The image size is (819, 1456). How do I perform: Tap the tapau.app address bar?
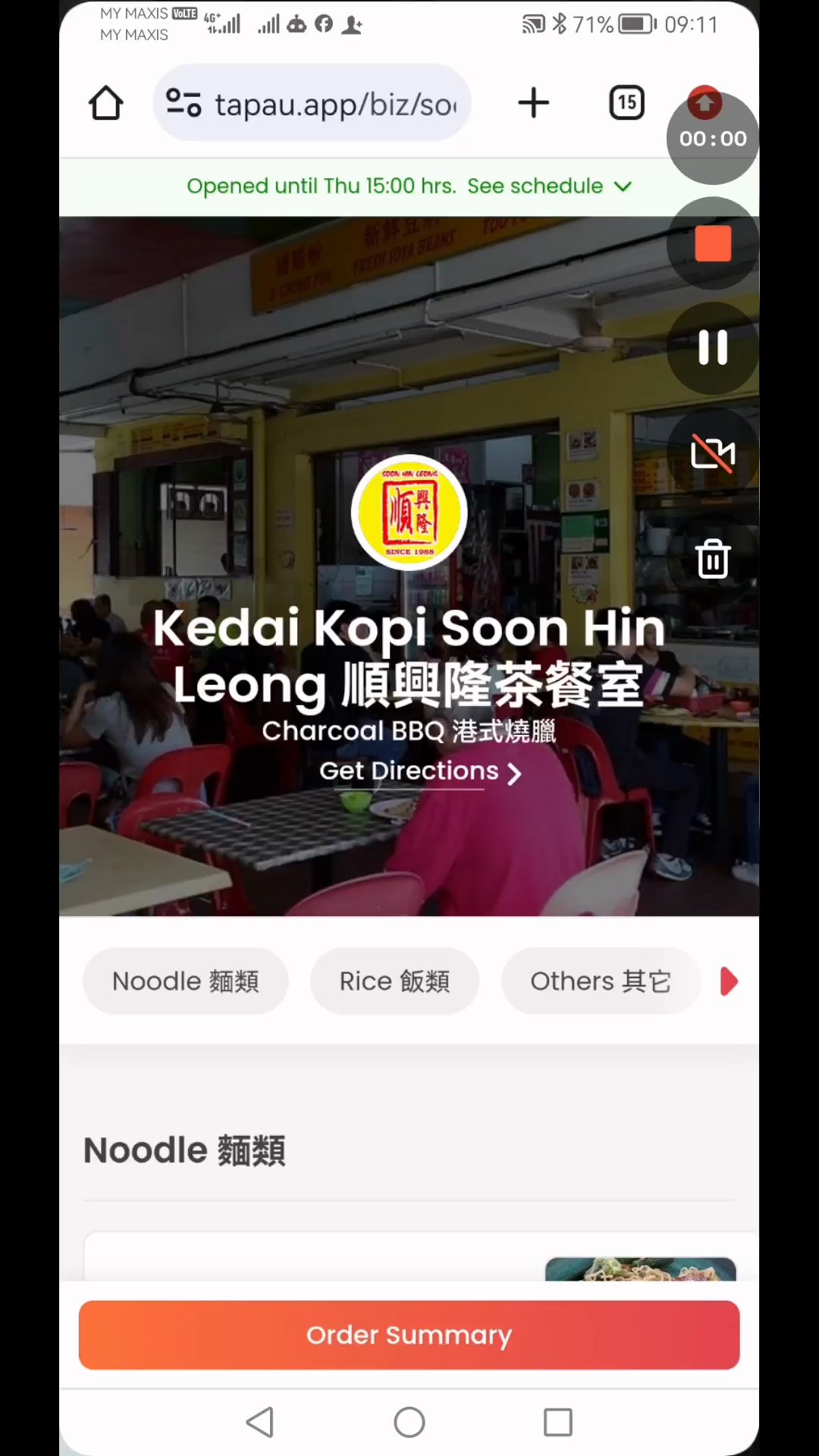pos(312,103)
